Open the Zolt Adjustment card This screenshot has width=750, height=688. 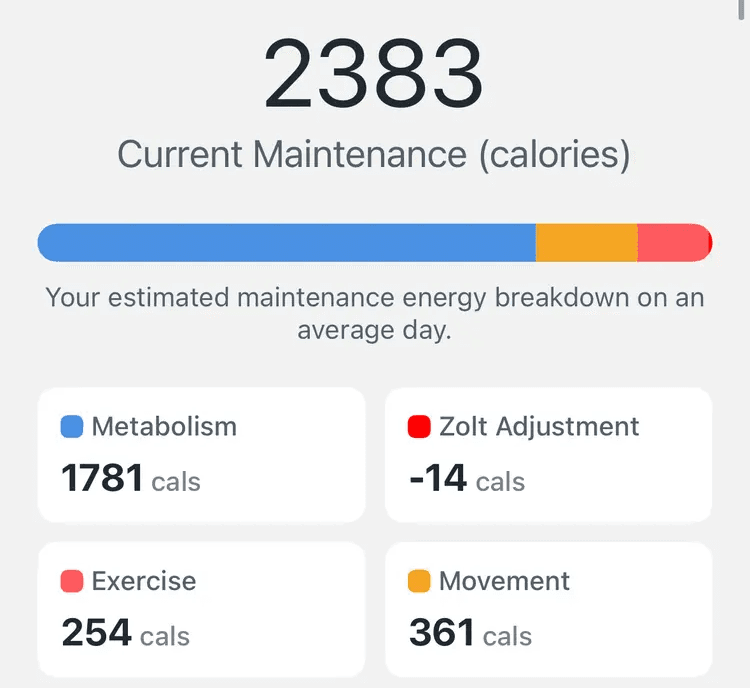[548, 454]
